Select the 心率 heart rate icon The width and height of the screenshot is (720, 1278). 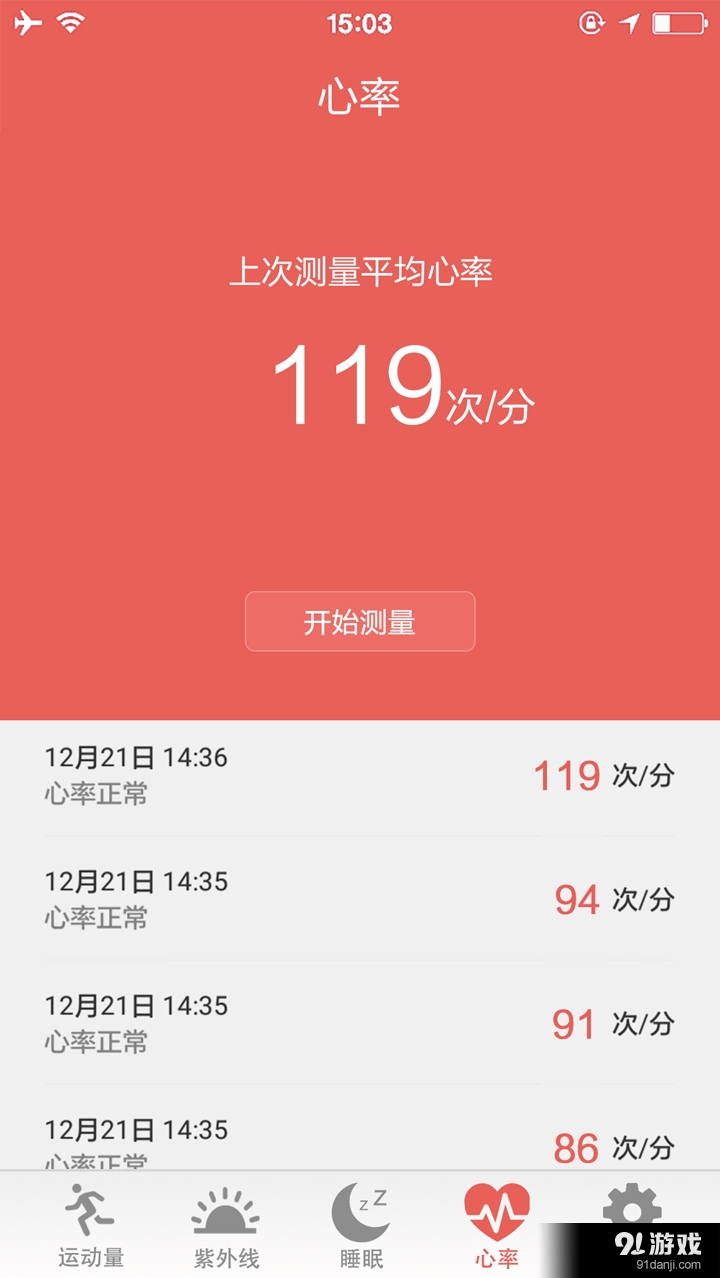pyautogui.click(x=497, y=1211)
